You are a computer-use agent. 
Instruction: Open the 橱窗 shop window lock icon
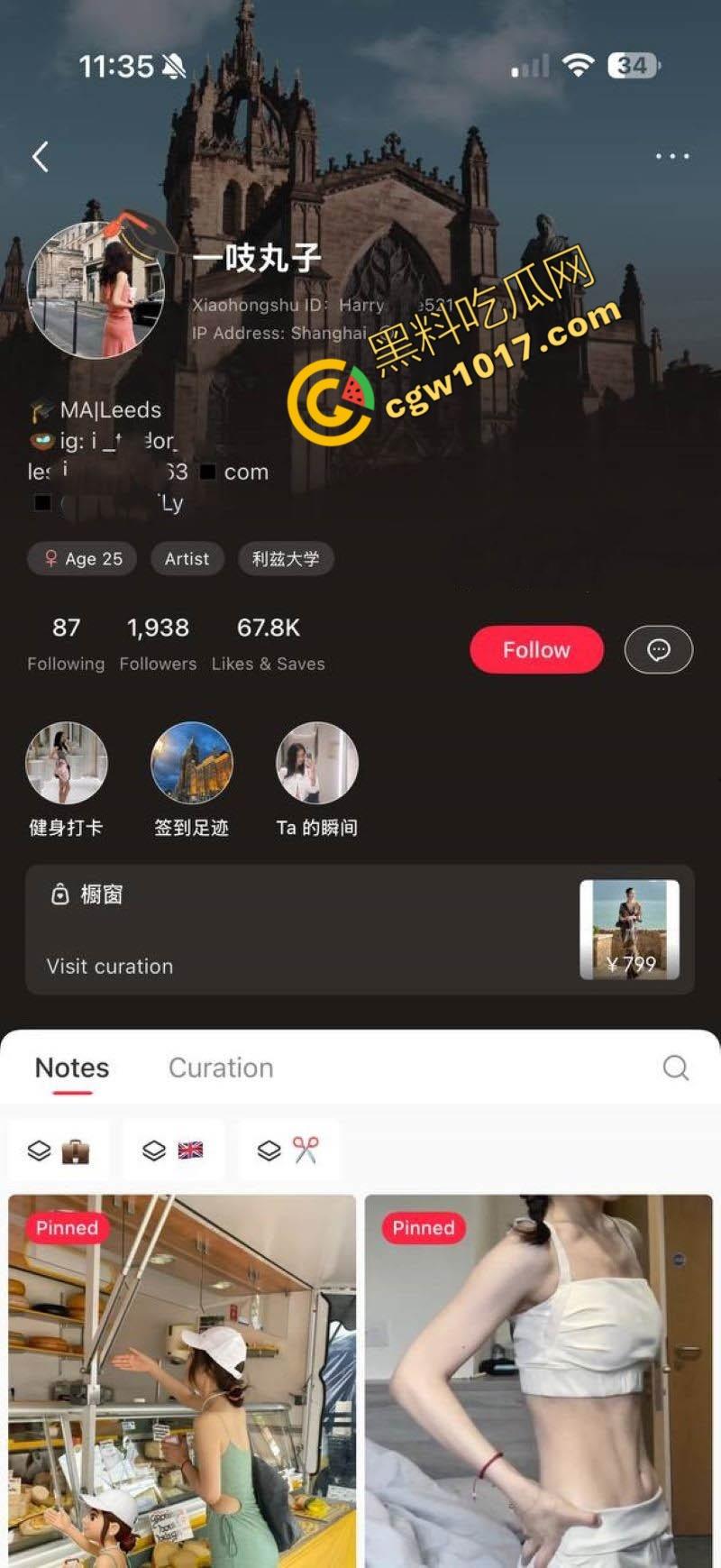59,894
